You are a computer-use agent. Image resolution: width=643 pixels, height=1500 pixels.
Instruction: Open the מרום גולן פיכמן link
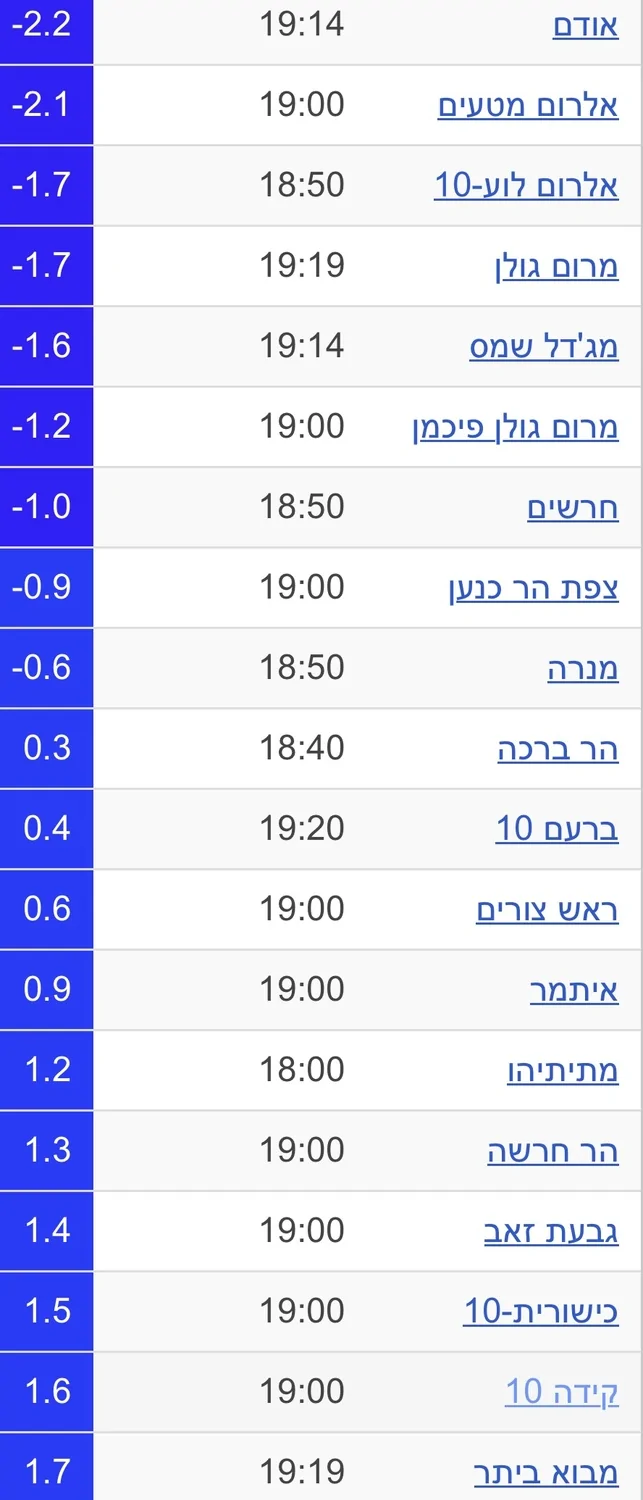pyautogui.click(x=515, y=427)
